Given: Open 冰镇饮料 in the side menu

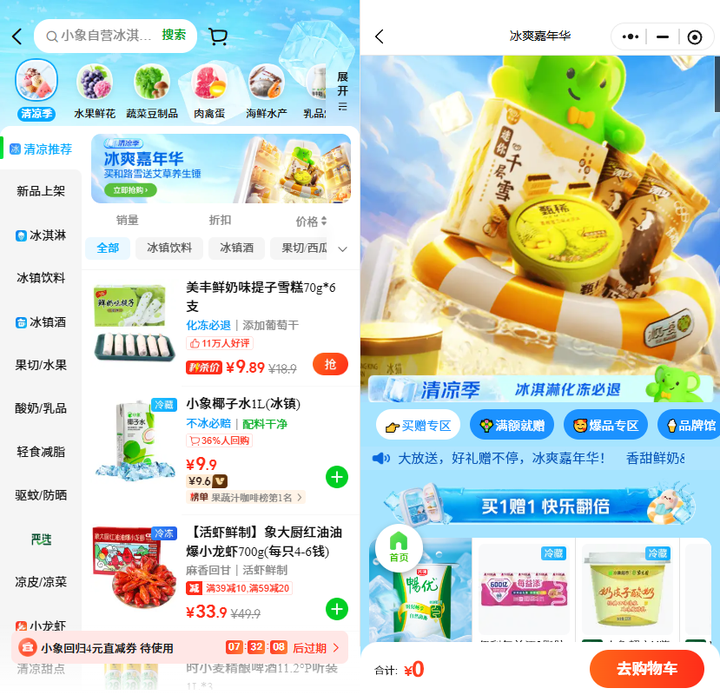Looking at the screenshot, I should coord(41,278).
